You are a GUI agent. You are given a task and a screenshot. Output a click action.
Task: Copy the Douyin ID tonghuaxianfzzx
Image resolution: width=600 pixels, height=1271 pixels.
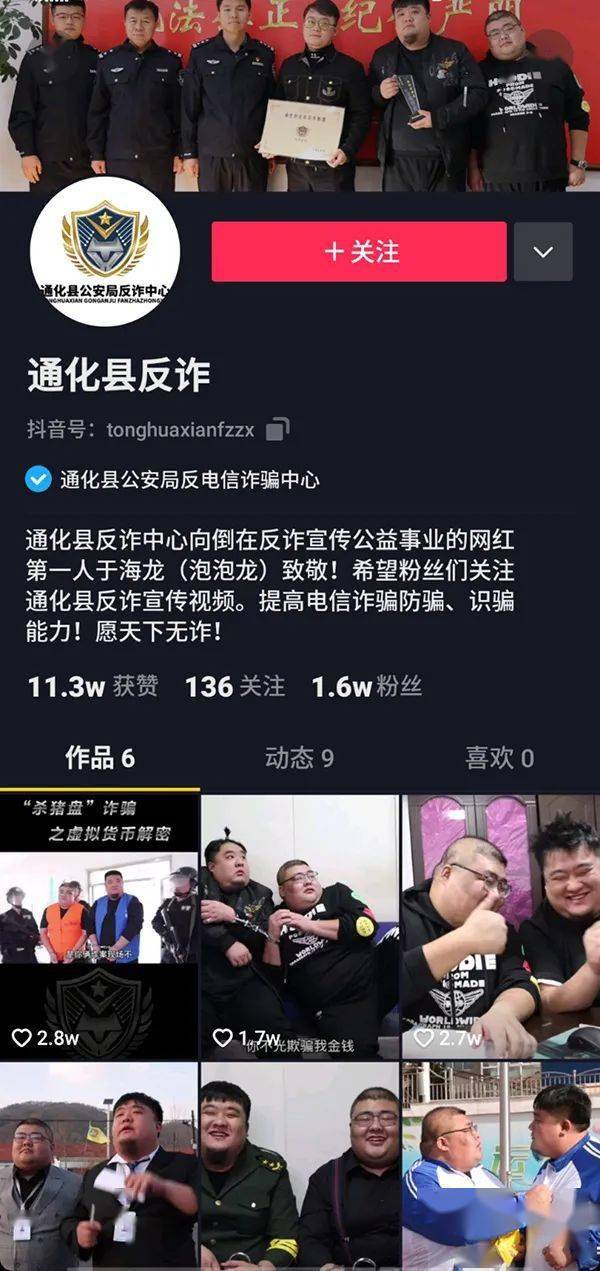tap(278, 430)
